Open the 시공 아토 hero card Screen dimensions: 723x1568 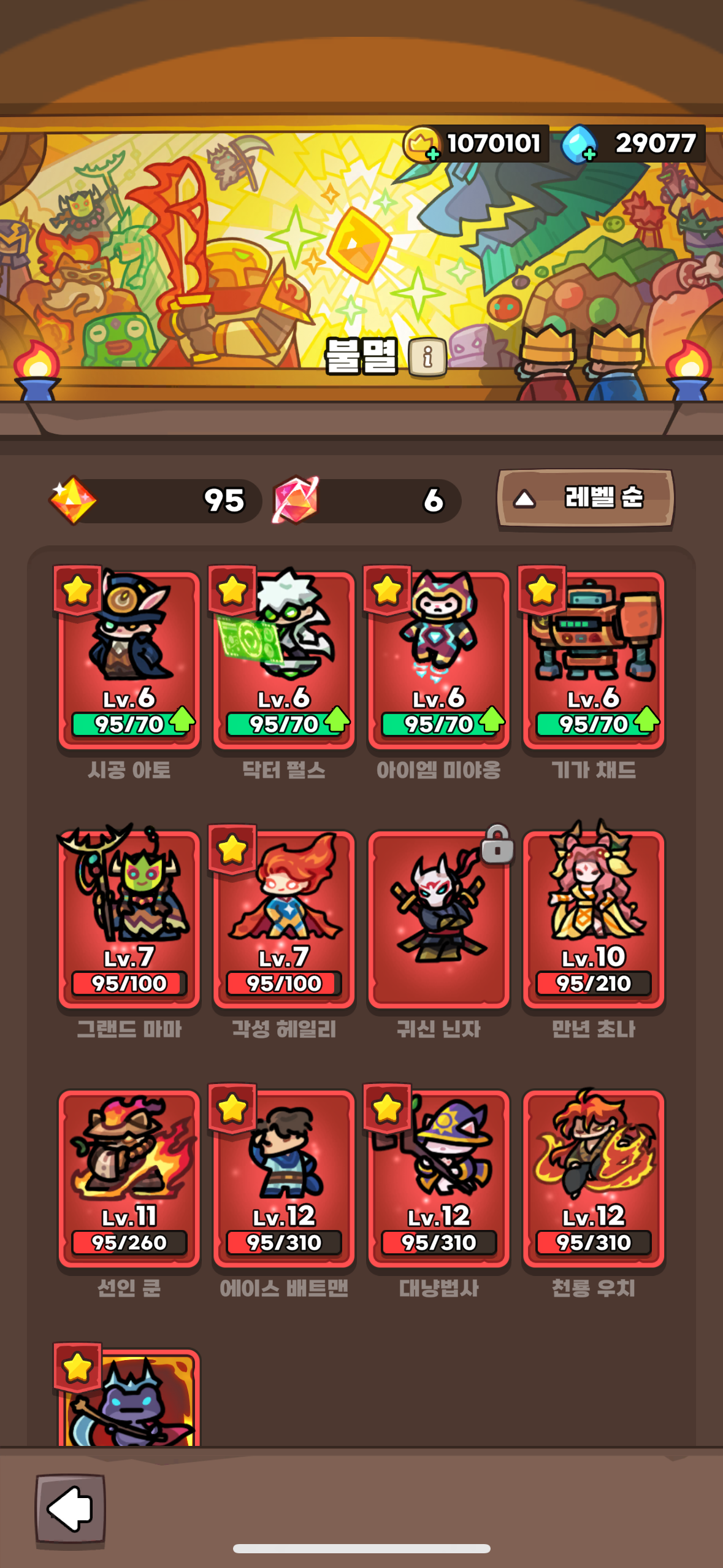(x=129, y=660)
